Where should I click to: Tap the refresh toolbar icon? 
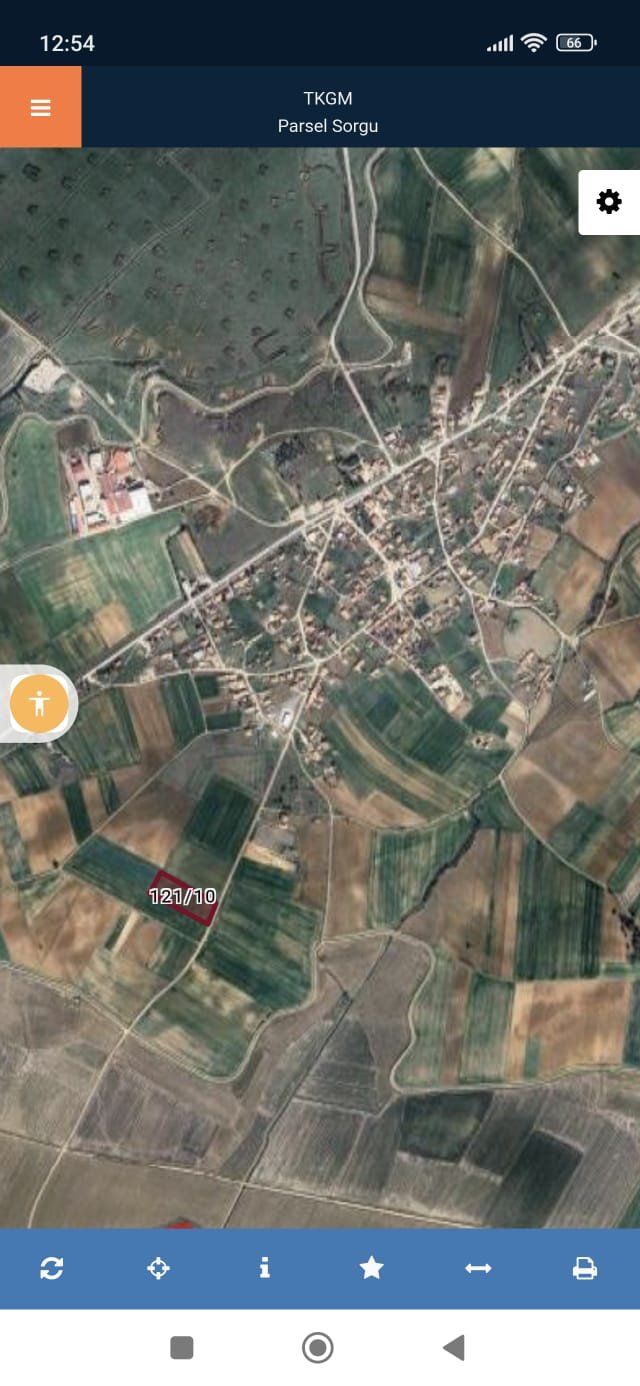52,1268
